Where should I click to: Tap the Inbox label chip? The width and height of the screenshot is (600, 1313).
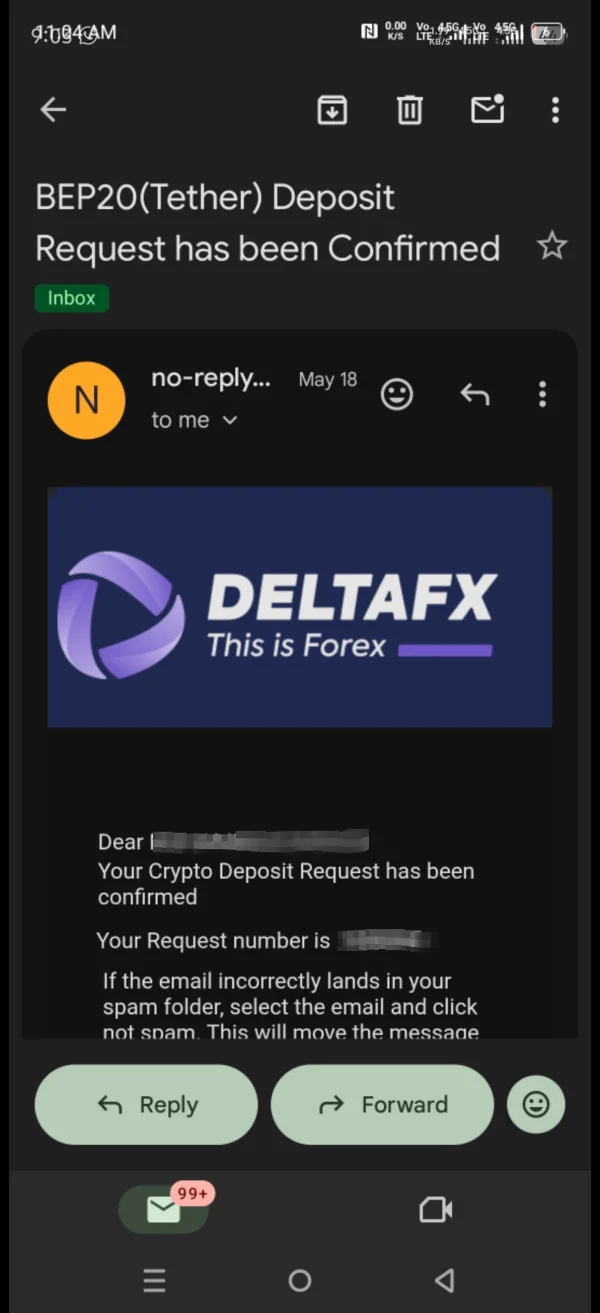tap(72, 298)
